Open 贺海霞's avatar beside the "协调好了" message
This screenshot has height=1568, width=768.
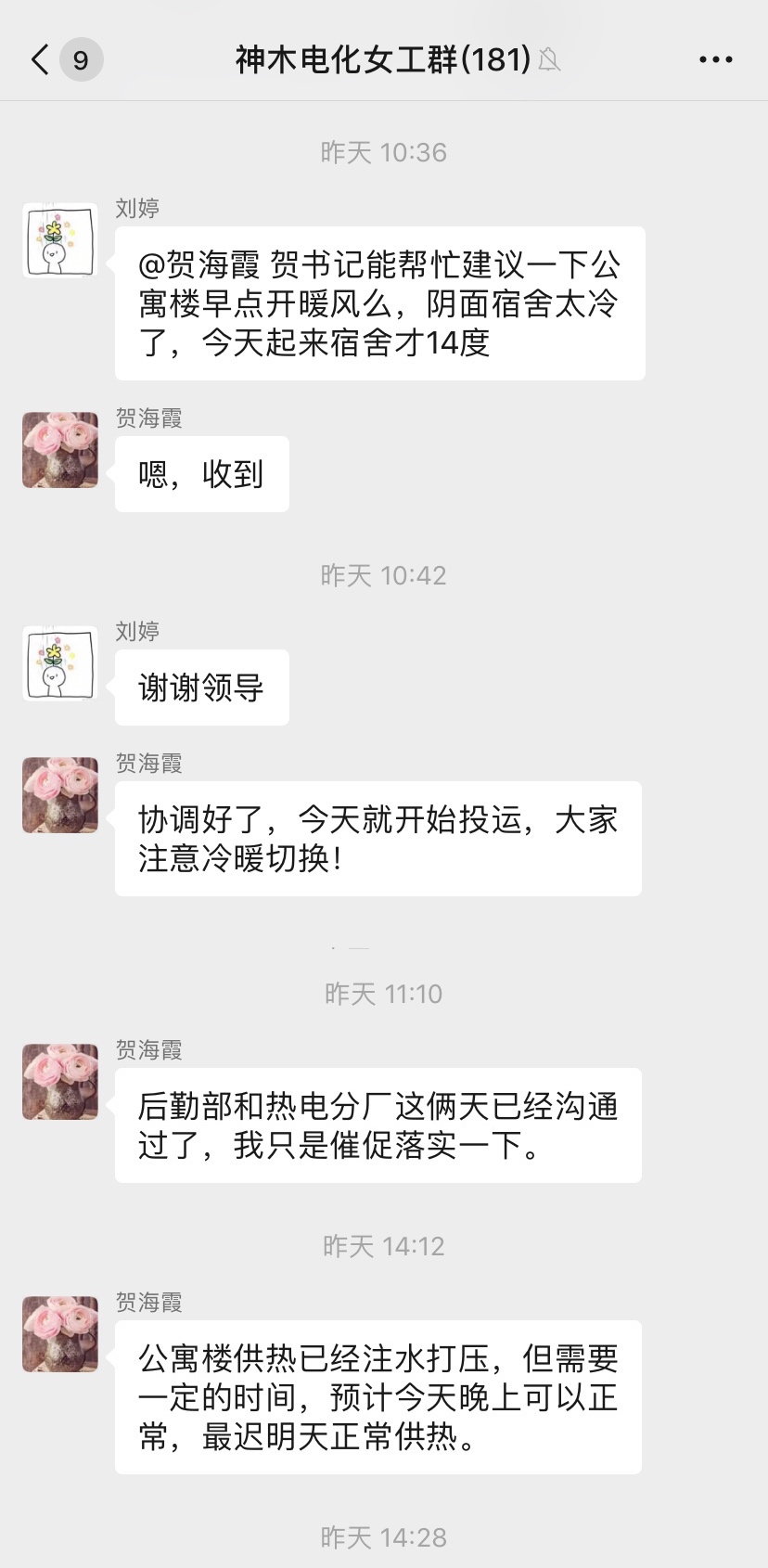60,795
